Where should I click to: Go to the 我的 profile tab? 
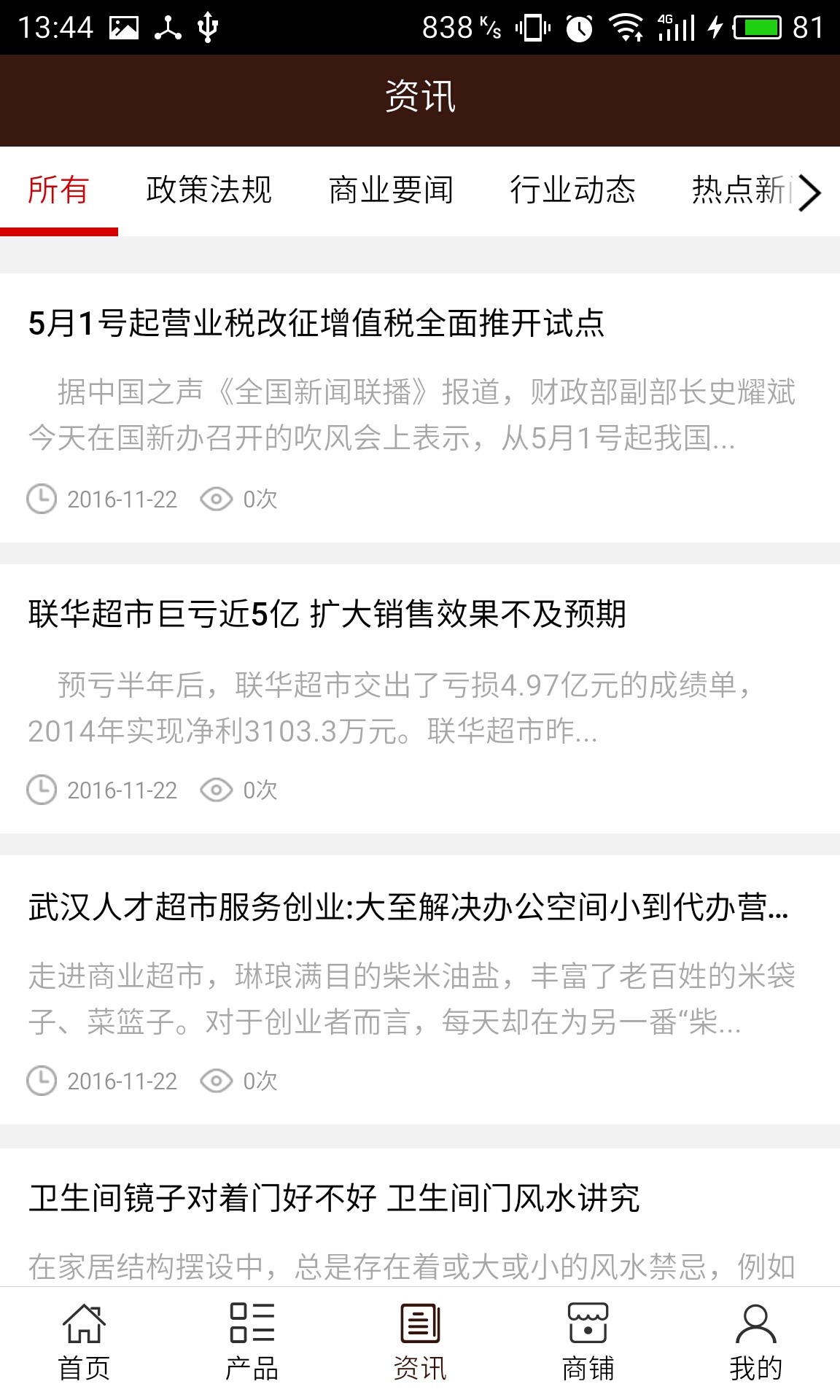(x=755, y=1343)
